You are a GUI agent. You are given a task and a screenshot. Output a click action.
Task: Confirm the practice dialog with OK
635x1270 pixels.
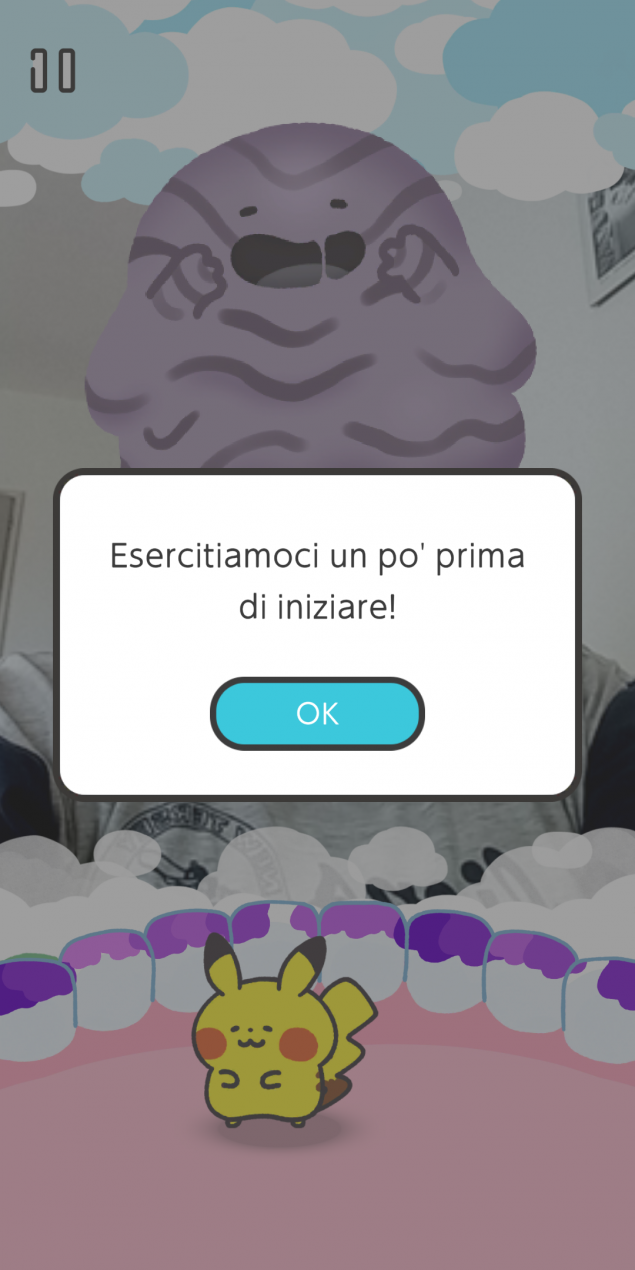[x=317, y=714]
